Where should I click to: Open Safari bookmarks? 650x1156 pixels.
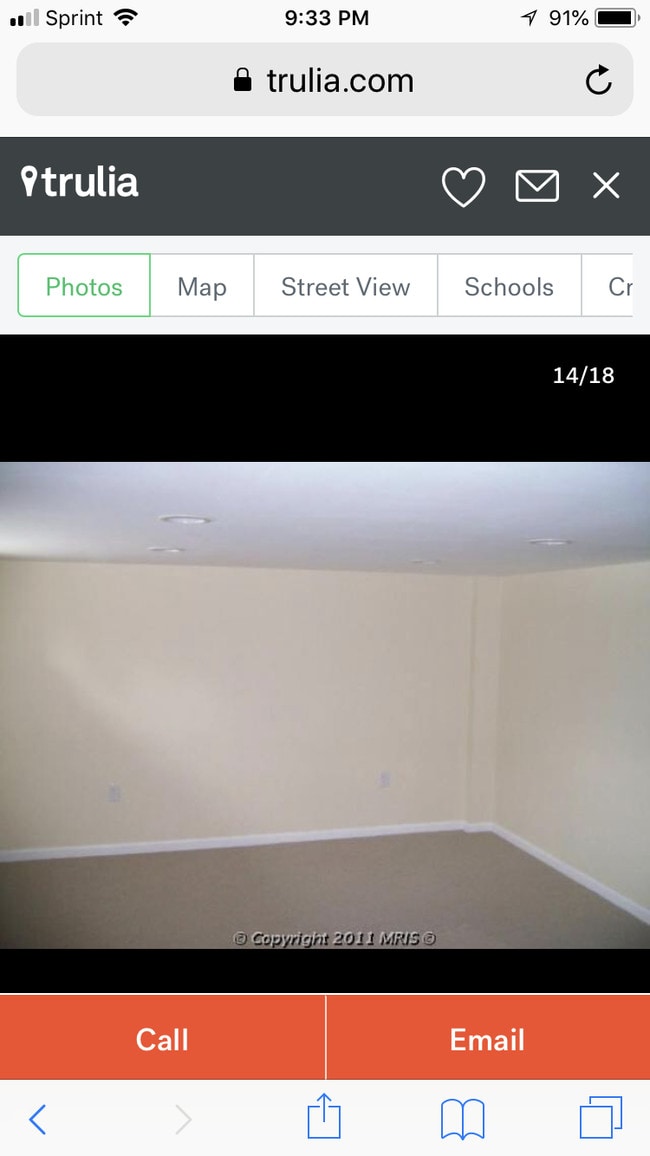pyautogui.click(x=462, y=1119)
